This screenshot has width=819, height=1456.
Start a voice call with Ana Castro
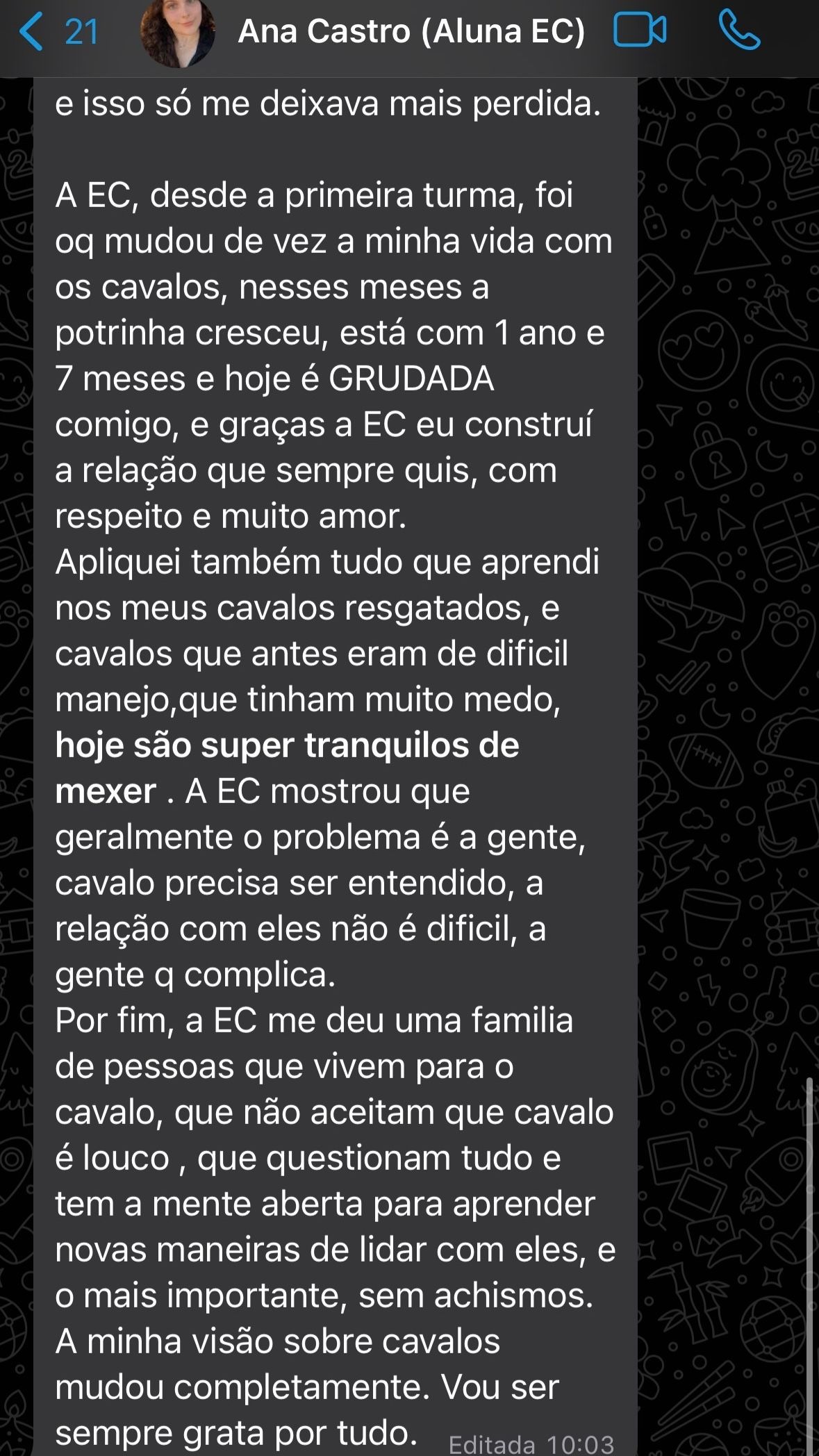pyautogui.click(x=739, y=32)
